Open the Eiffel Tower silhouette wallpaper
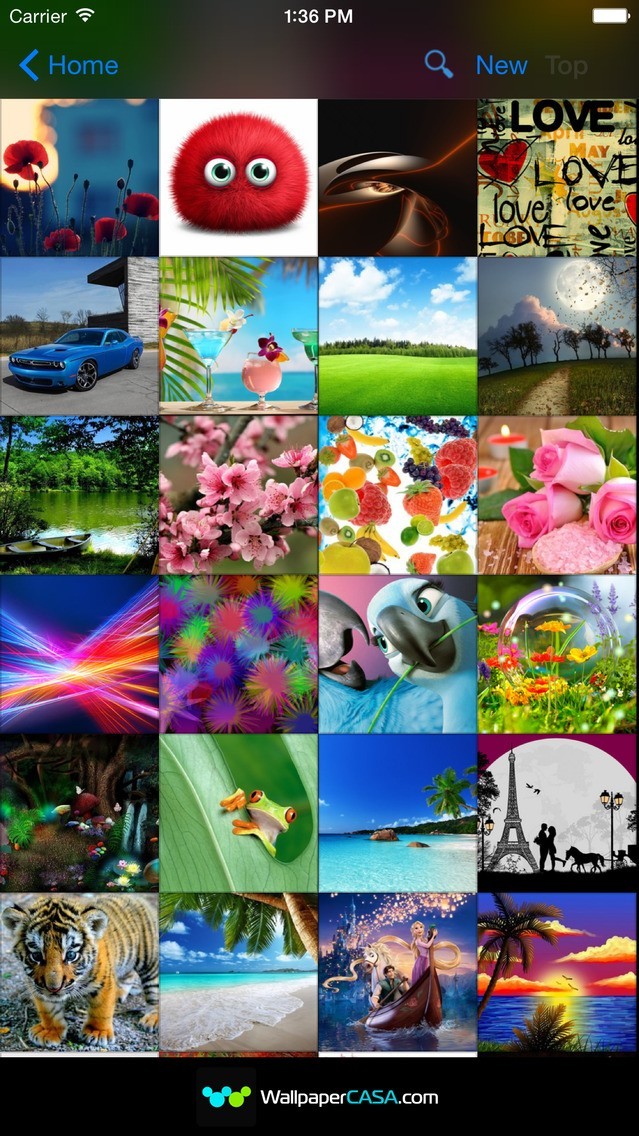The height and width of the screenshot is (1136, 639). click(556, 813)
